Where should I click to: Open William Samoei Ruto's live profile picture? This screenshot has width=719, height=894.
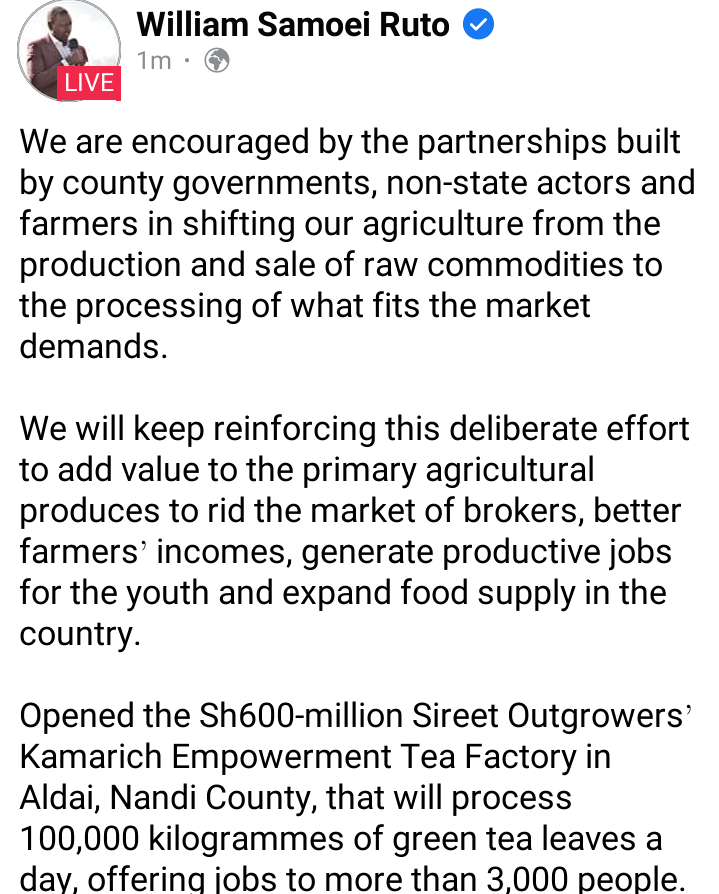click(x=69, y=50)
